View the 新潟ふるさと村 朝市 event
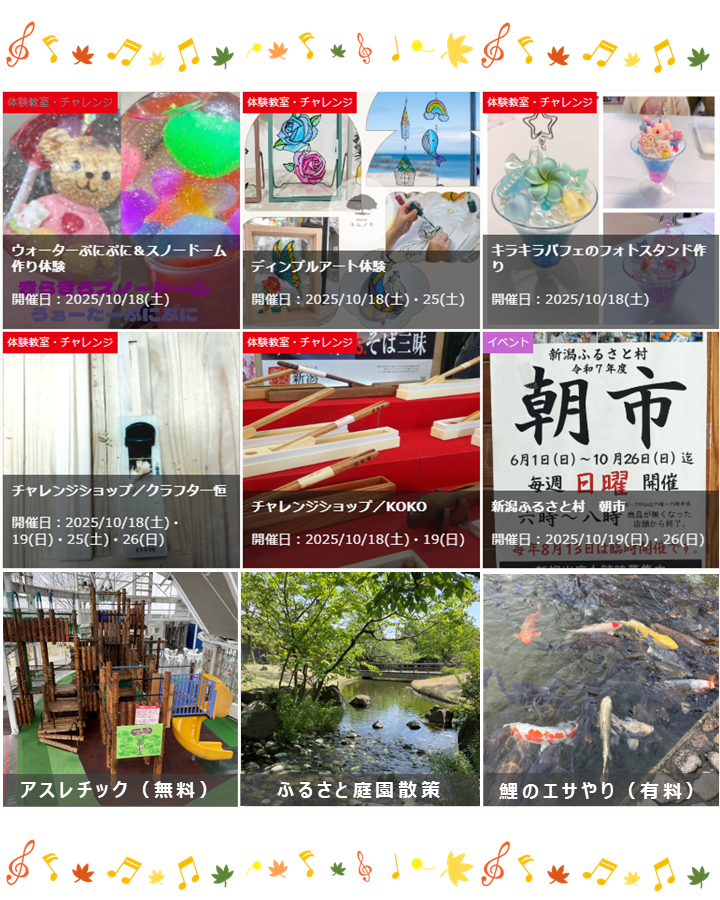Image resolution: width=720 pixels, height=900 pixels. (600, 450)
